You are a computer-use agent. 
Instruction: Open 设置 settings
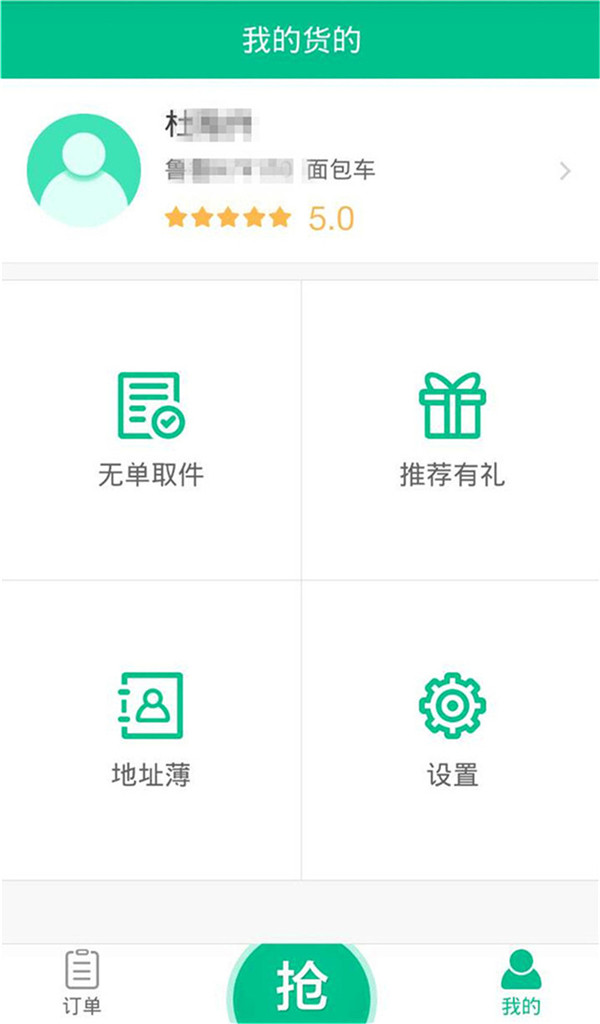coord(451,729)
